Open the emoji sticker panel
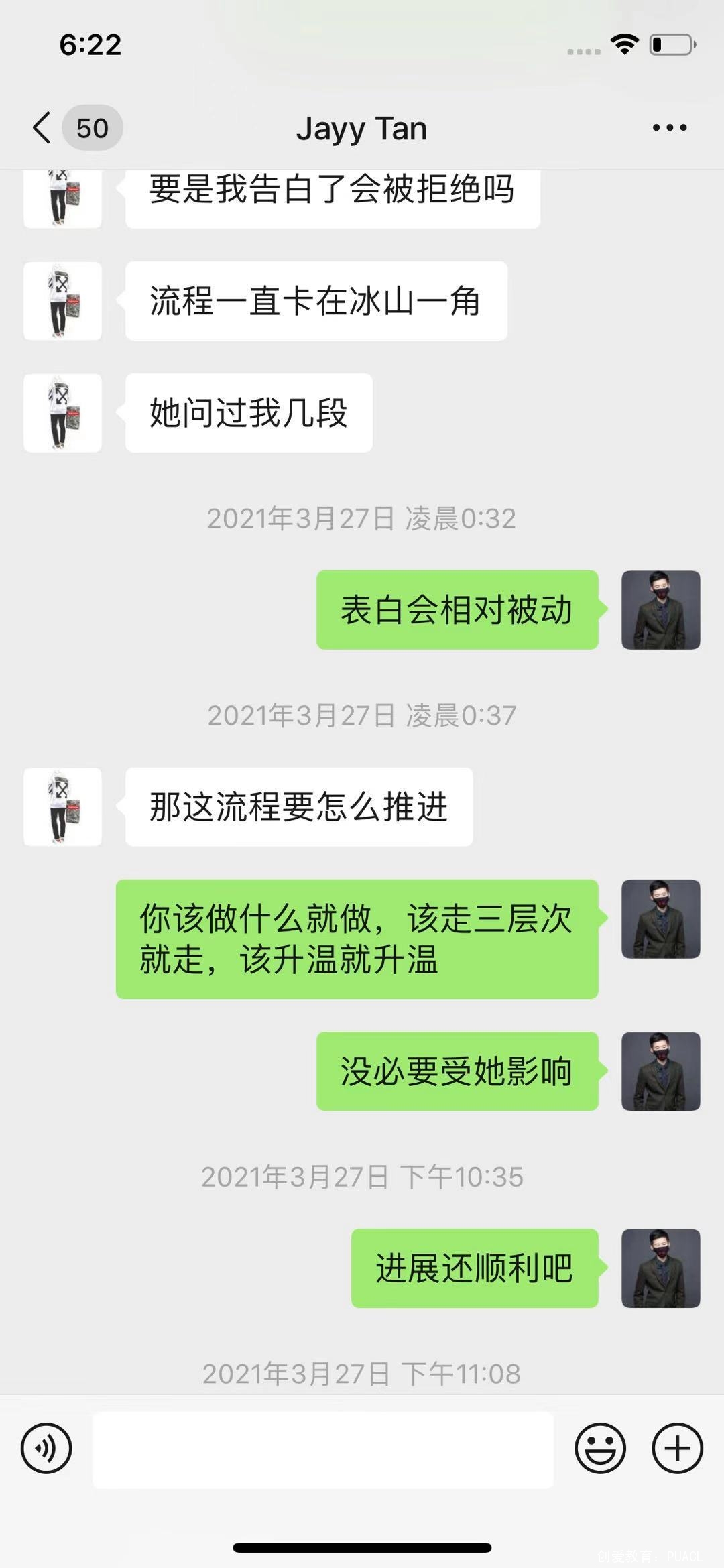724x1568 pixels. click(600, 1448)
